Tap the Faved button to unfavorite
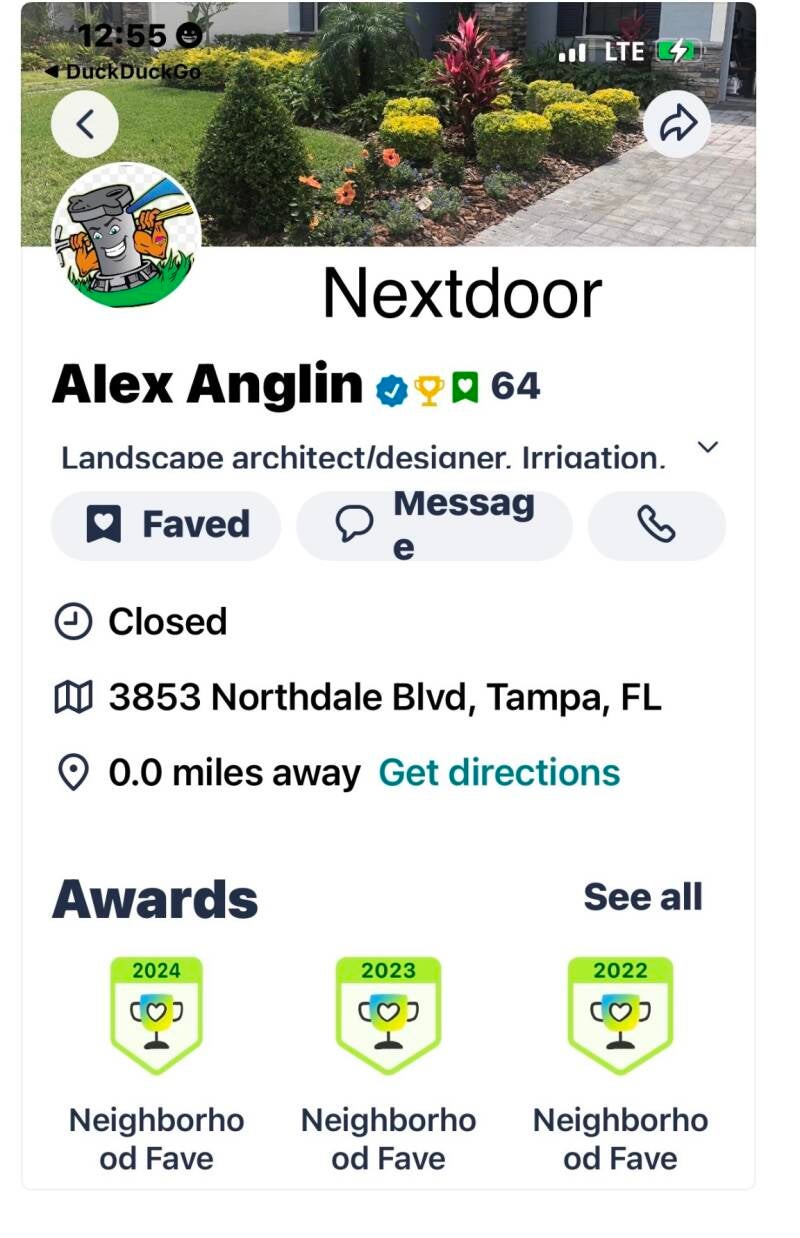The height and width of the screenshot is (1238, 800). pyautogui.click(x=166, y=525)
